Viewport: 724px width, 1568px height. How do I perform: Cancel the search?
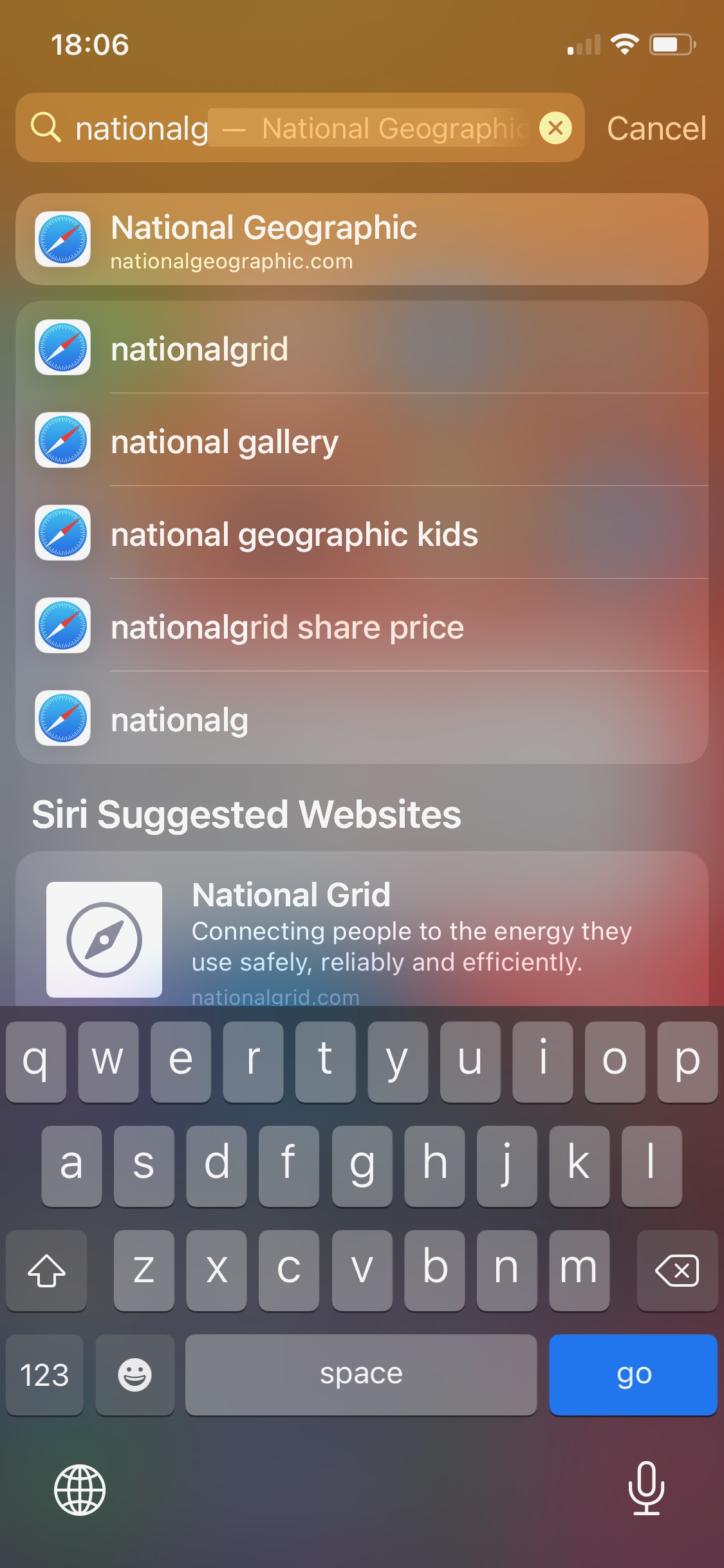coord(656,128)
